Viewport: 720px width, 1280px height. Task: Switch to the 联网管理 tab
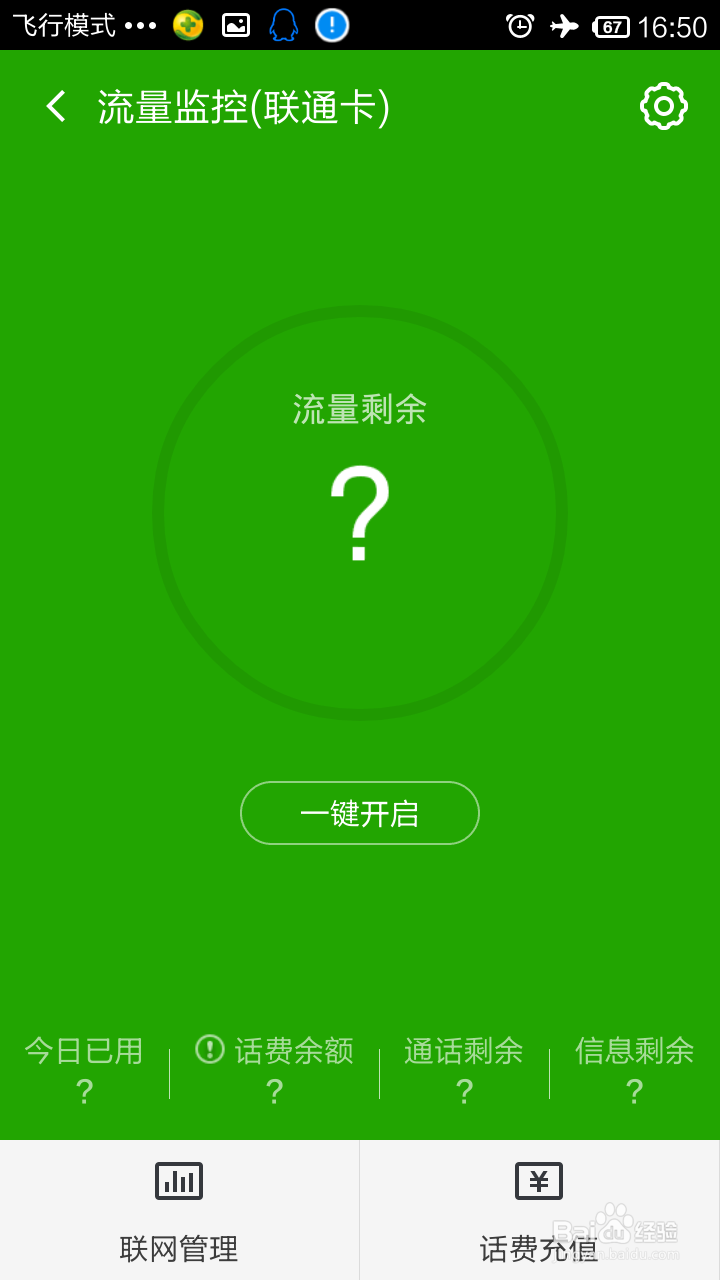pos(178,1250)
